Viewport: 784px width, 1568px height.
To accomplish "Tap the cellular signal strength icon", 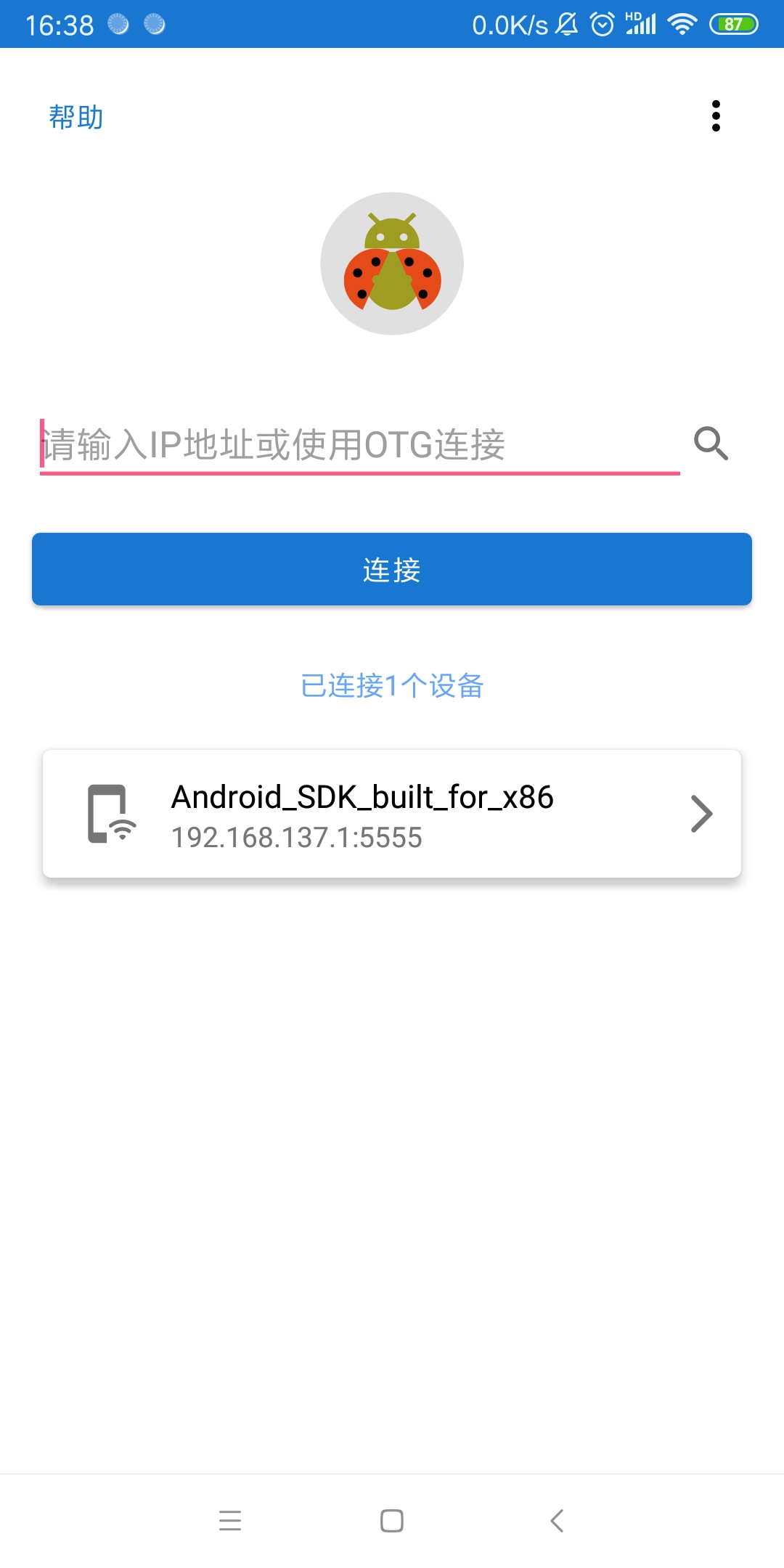I will (x=641, y=24).
